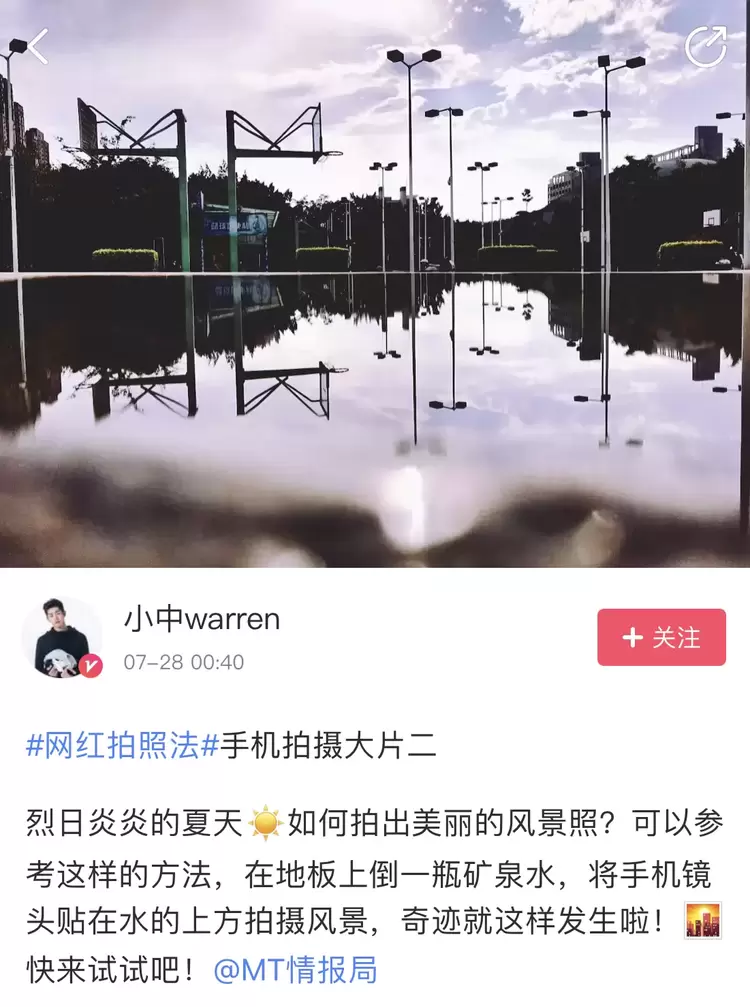Open 小中warren's profile avatar
Image resolution: width=750 pixels, height=1007 pixels.
pos(62,638)
